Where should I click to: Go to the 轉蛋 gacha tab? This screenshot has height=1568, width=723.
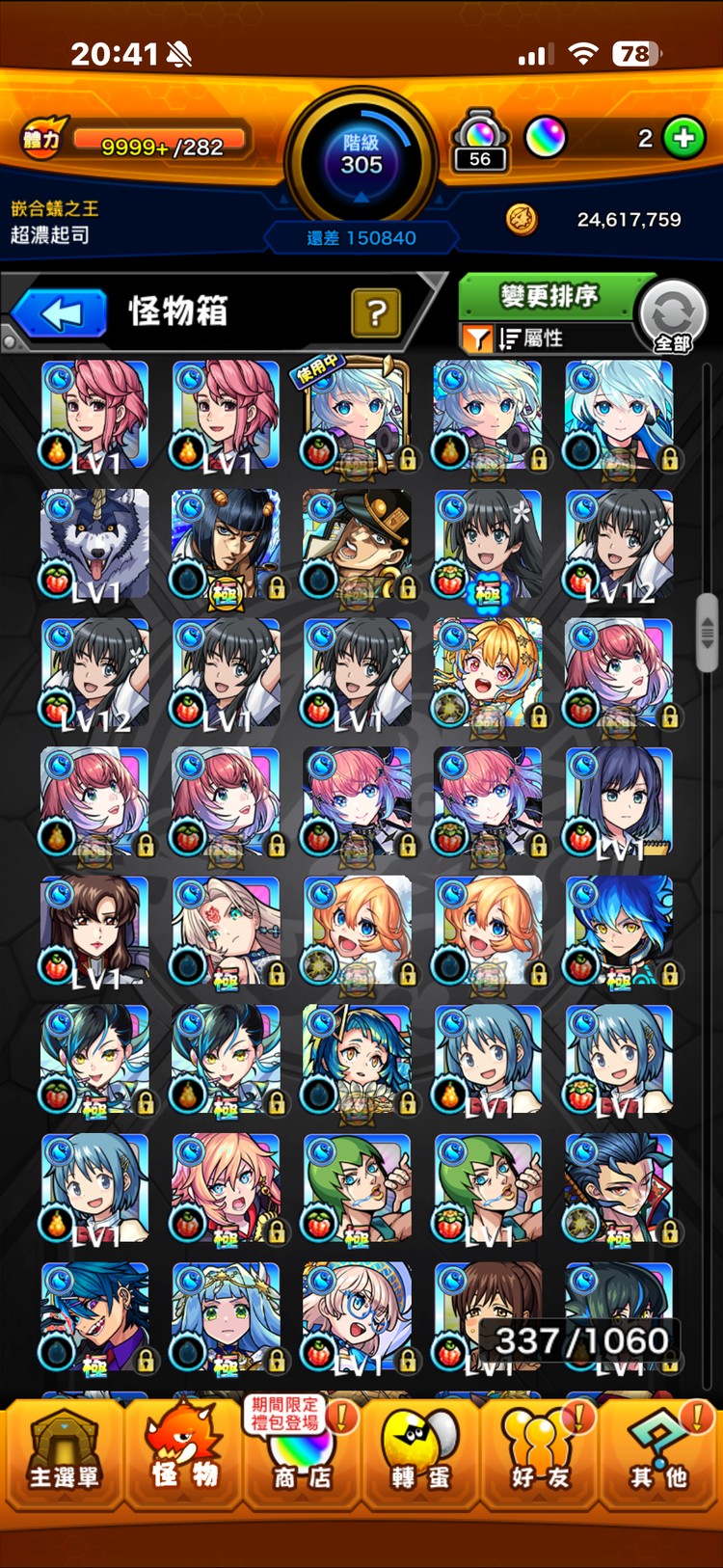pyautogui.click(x=420, y=1453)
